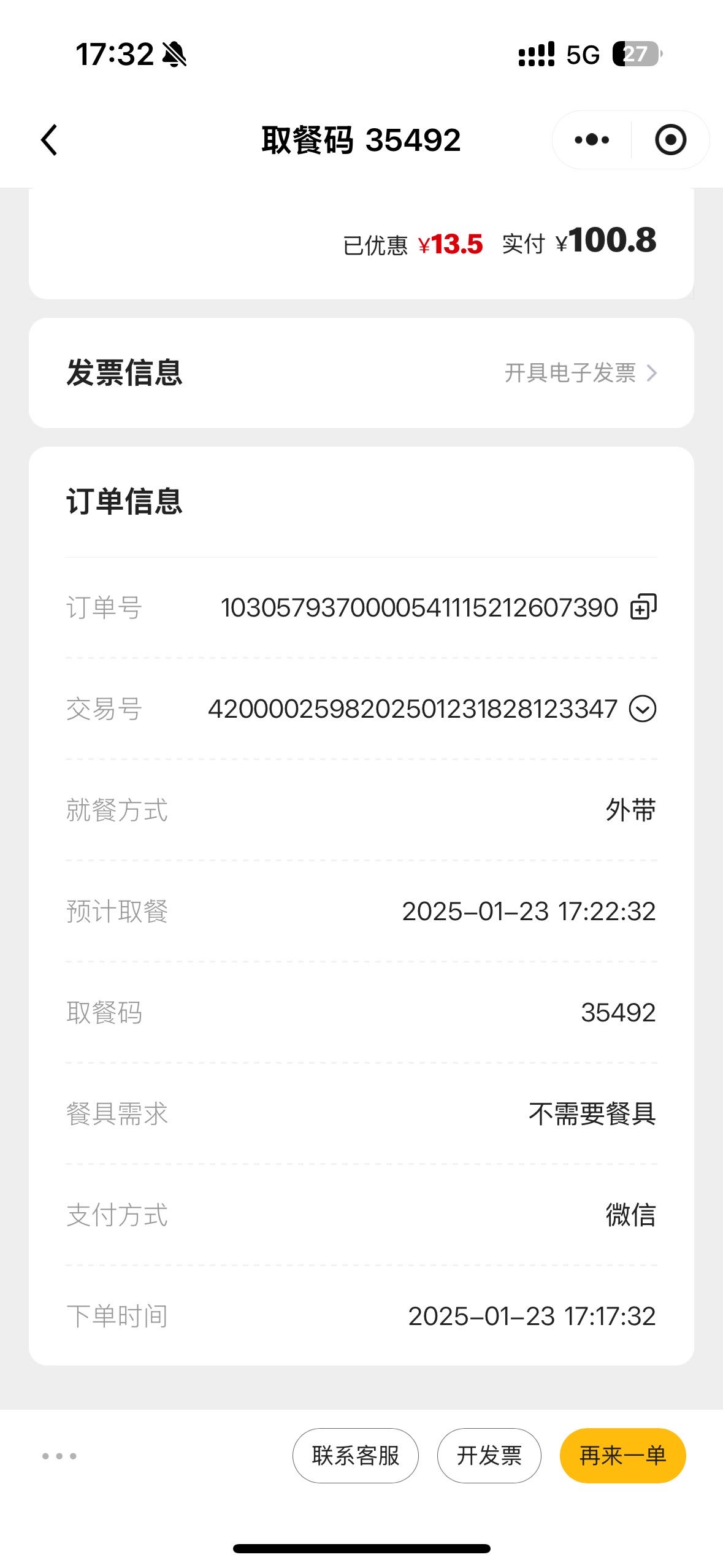This screenshot has height=1568, width=723.
Task: Copy the 订单号 order number
Action: click(643, 607)
